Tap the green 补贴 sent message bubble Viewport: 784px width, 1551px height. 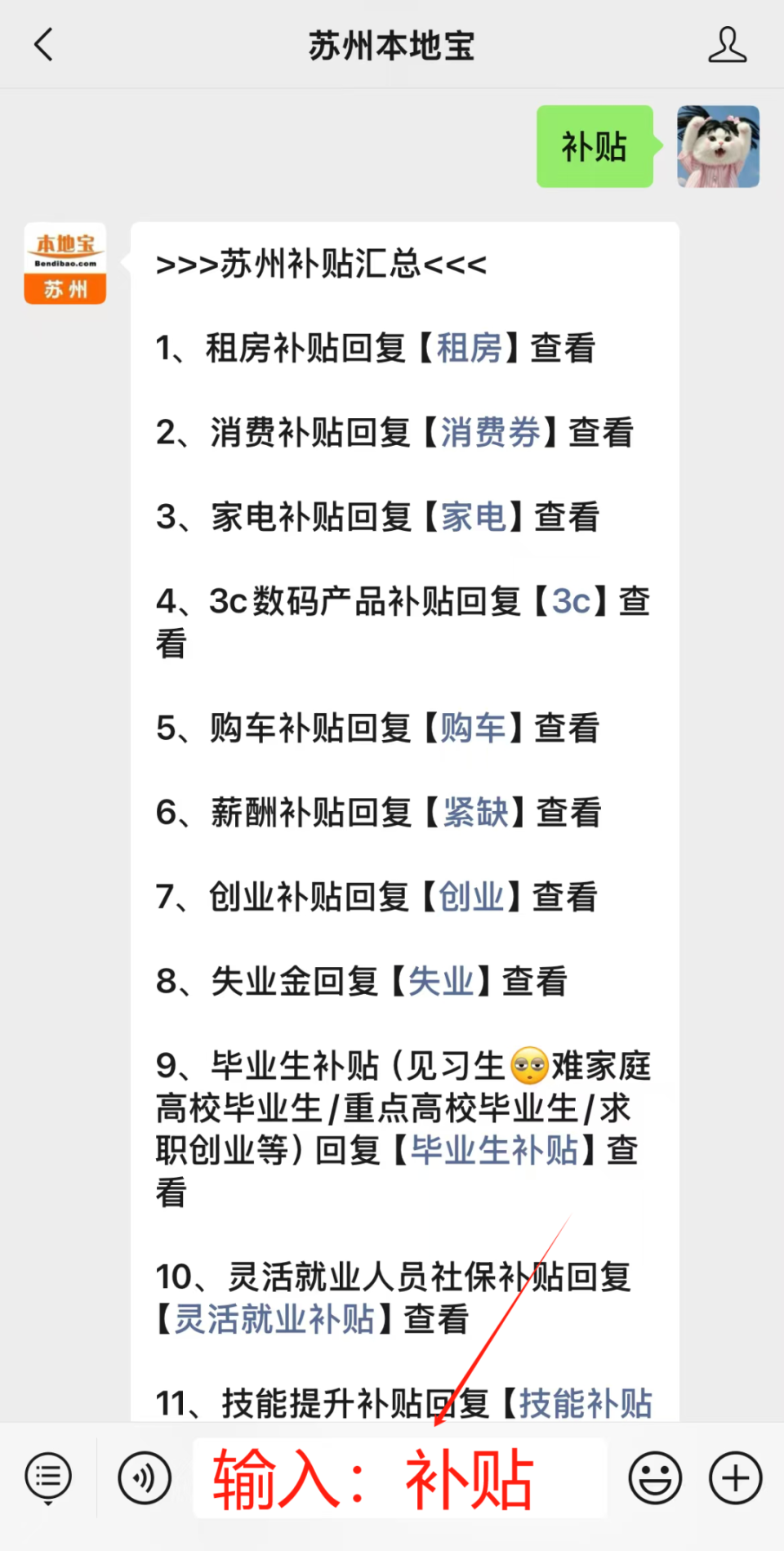click(595, 147)
